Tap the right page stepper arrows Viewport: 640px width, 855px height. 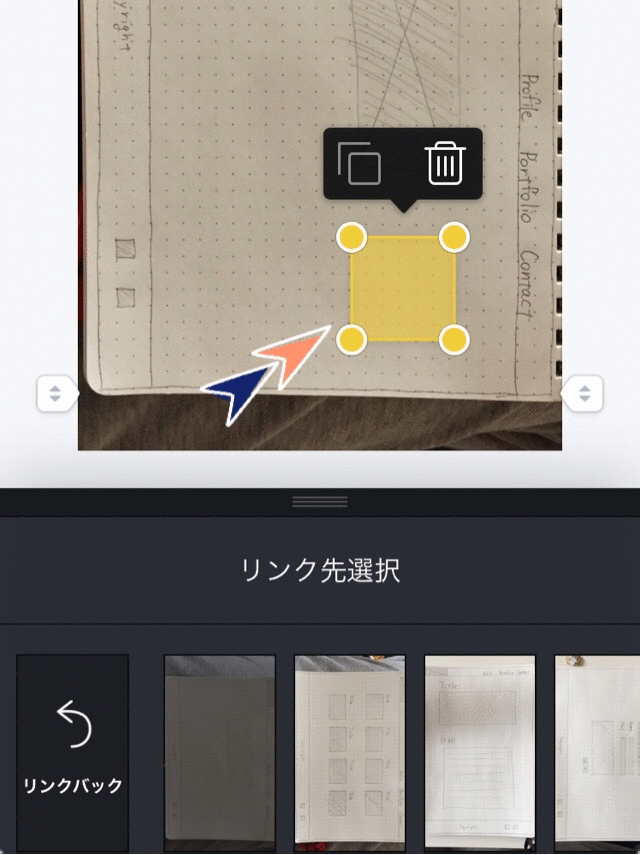(583, 394)
